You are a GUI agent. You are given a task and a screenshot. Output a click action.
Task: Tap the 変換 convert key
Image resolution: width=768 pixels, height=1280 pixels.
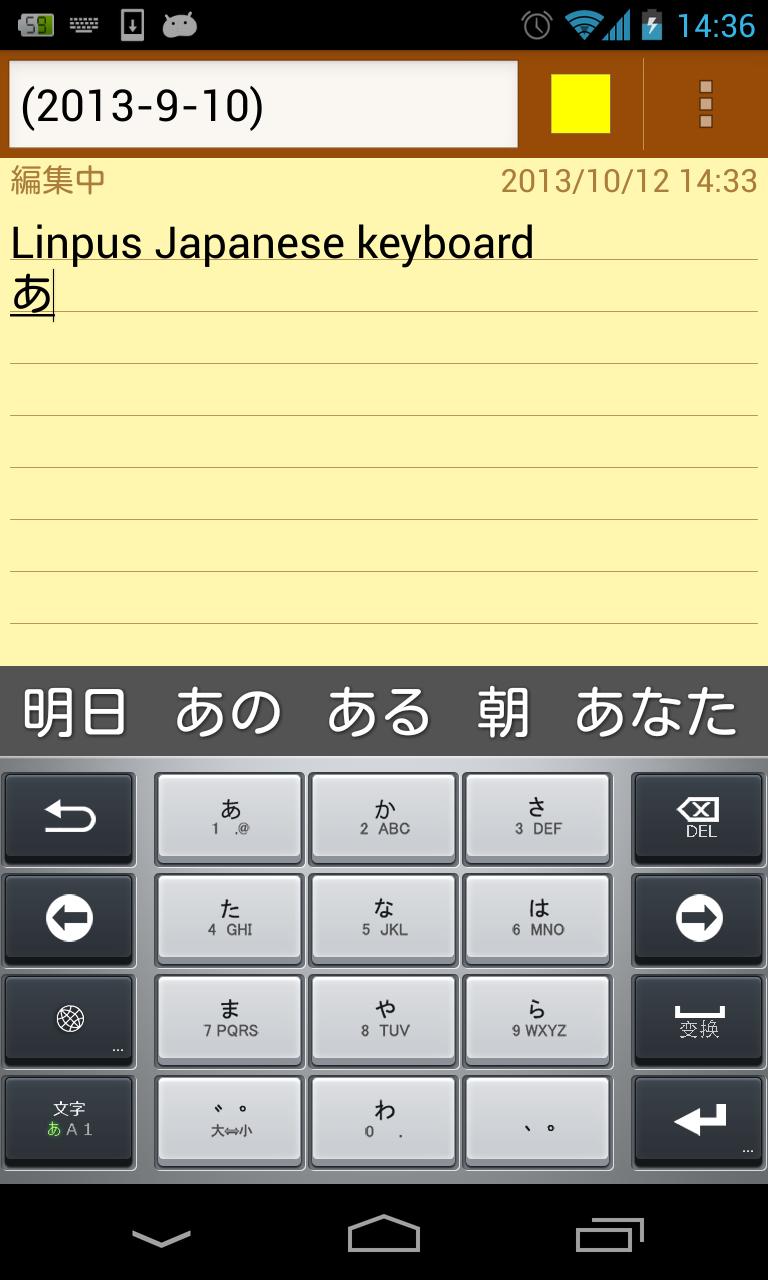pyautogui.click(x=699, y=1019)
